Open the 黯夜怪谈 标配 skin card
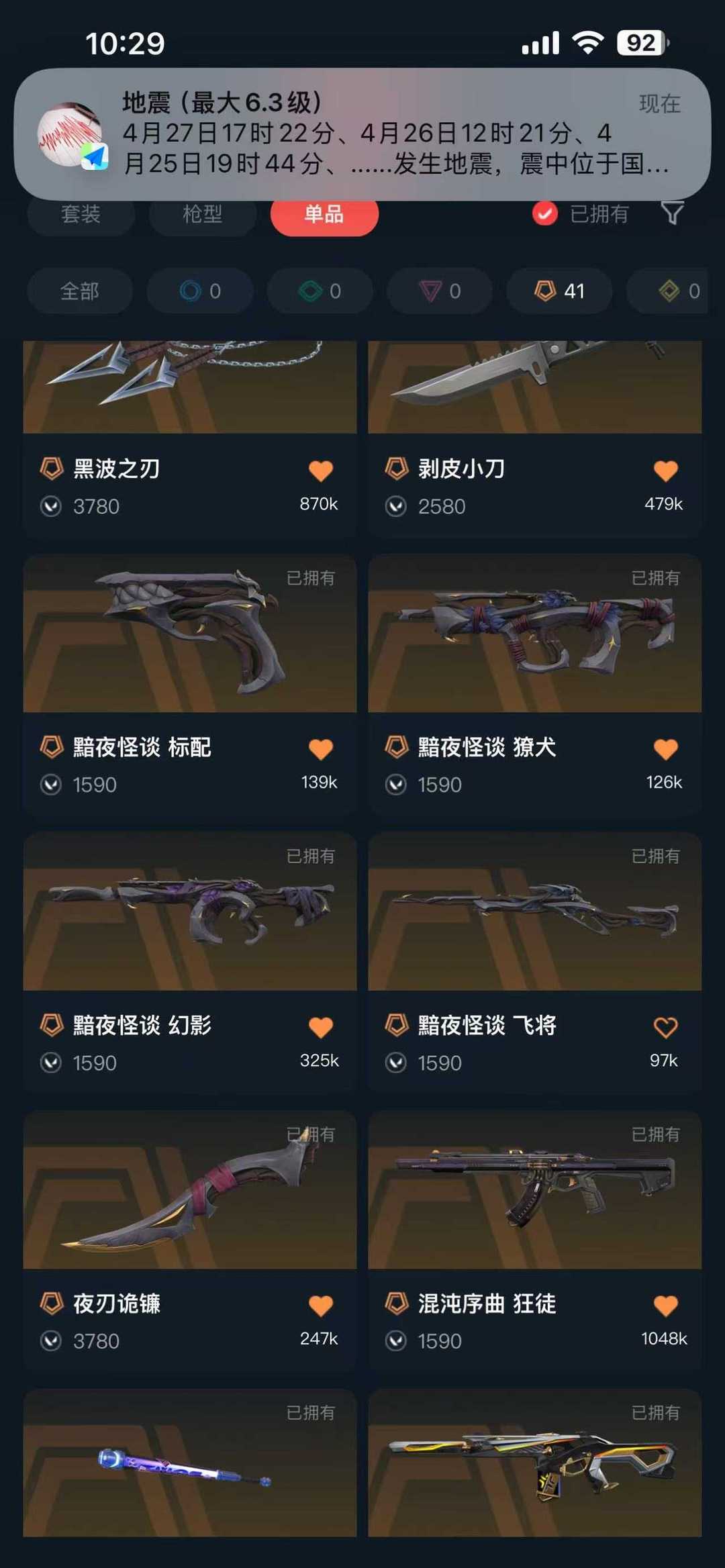Screen dimensions: 725x1568 190,685
